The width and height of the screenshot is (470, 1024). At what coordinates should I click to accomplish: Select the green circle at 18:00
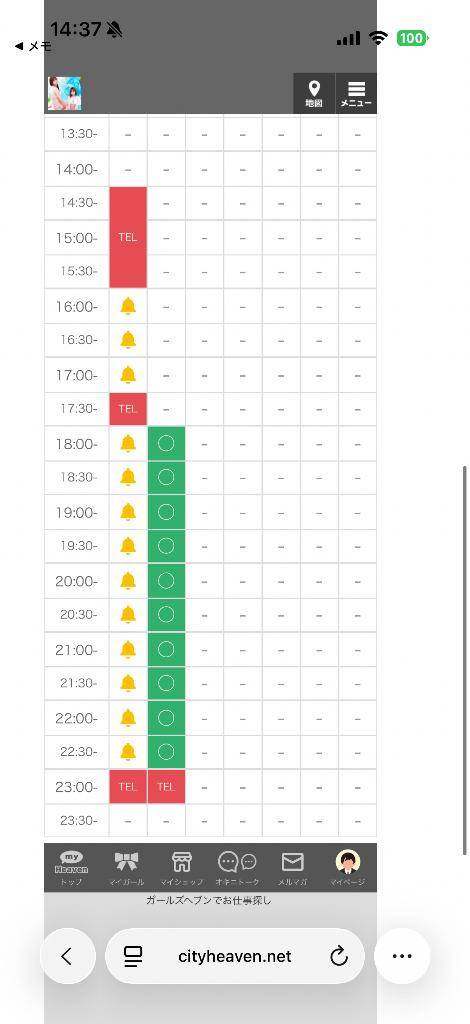[166, 443]
